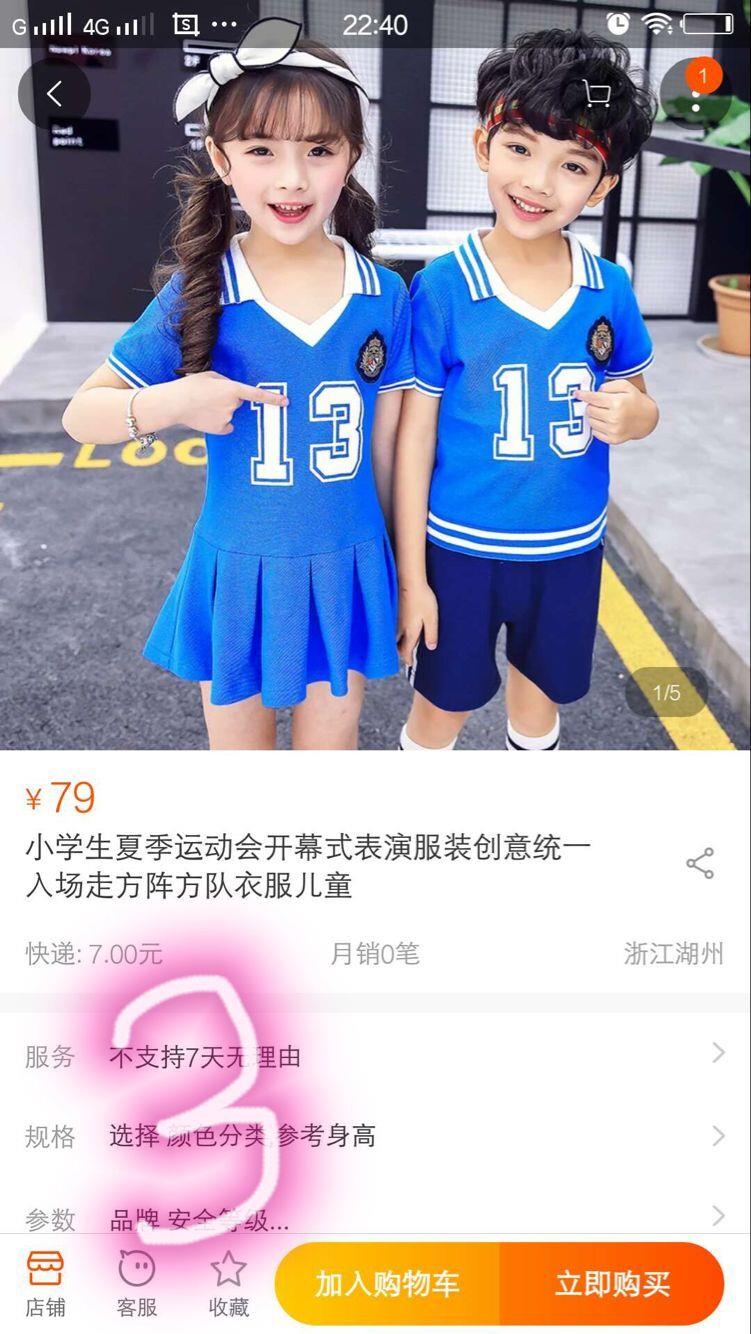View the product main image
The width and height of the screenshot is (751, 1334).
click(x=375, y=400)
